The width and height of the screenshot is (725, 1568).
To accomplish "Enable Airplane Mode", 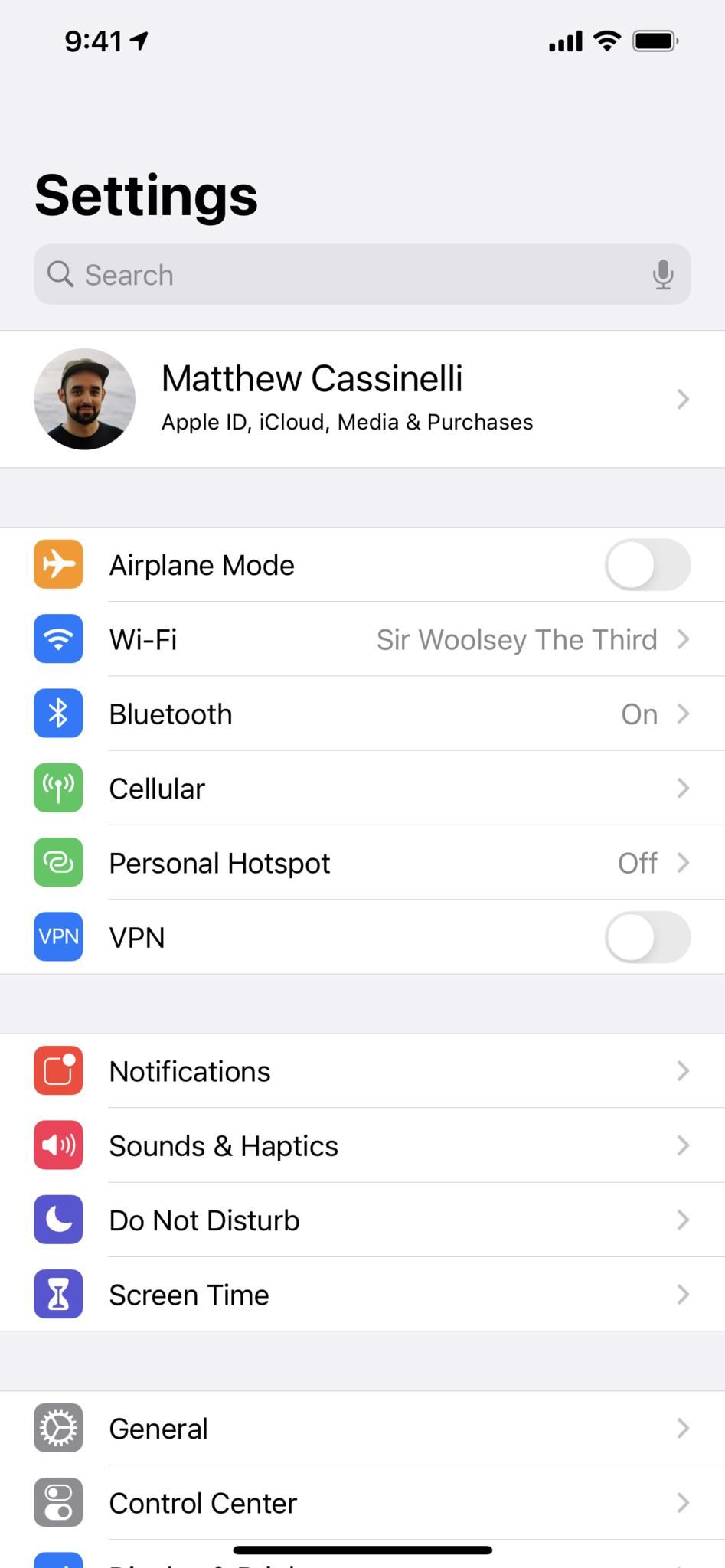I will click(647, 564).
